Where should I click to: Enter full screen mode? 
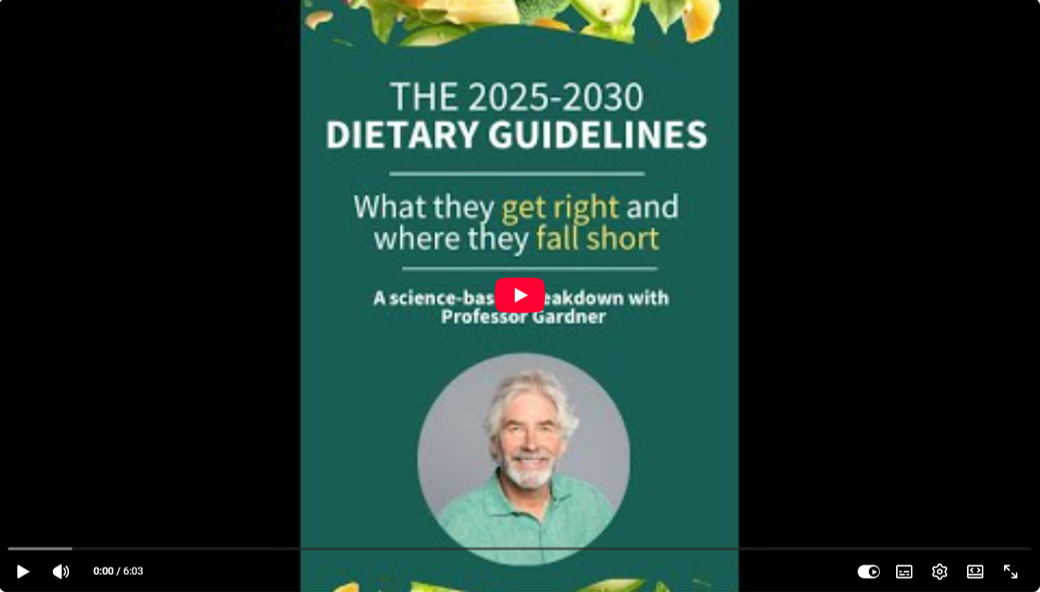pos(1010,571)
